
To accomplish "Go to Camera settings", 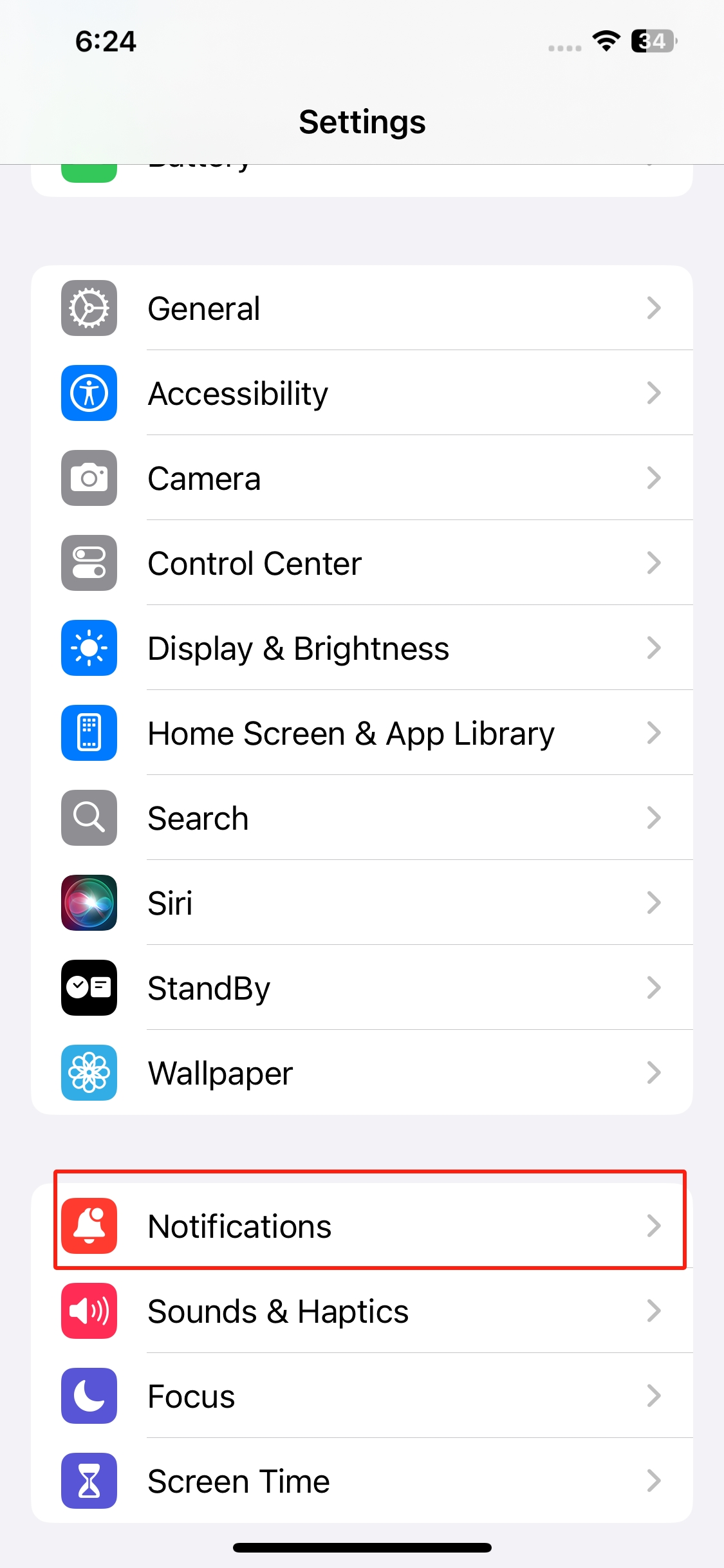I will click(x=360, y=478).
